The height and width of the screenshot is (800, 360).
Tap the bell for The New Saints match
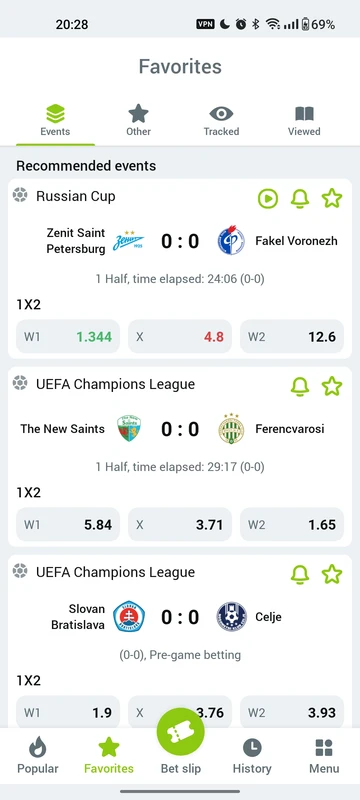pyautogui.click(x=300, y=386)
